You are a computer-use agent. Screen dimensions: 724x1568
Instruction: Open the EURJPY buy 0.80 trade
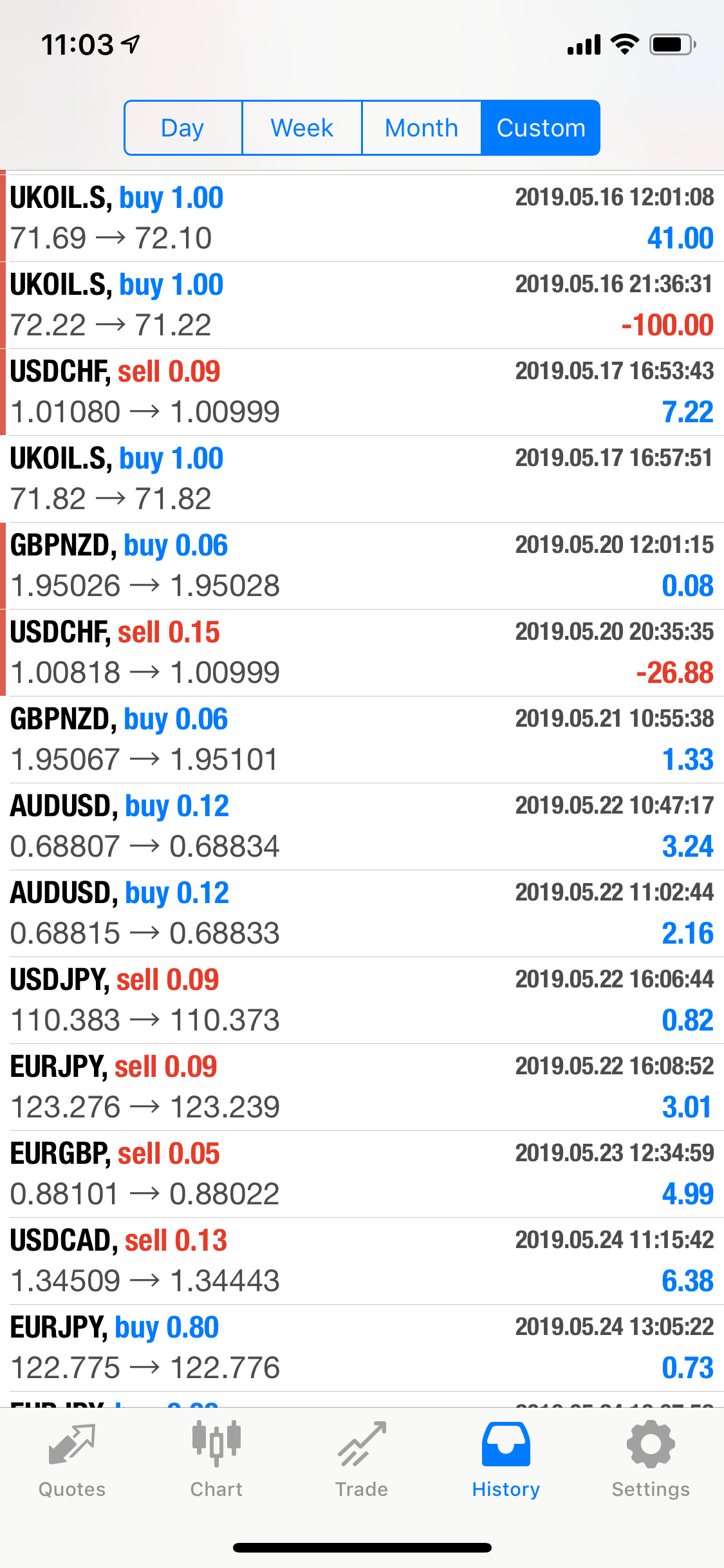(362, 1348)
